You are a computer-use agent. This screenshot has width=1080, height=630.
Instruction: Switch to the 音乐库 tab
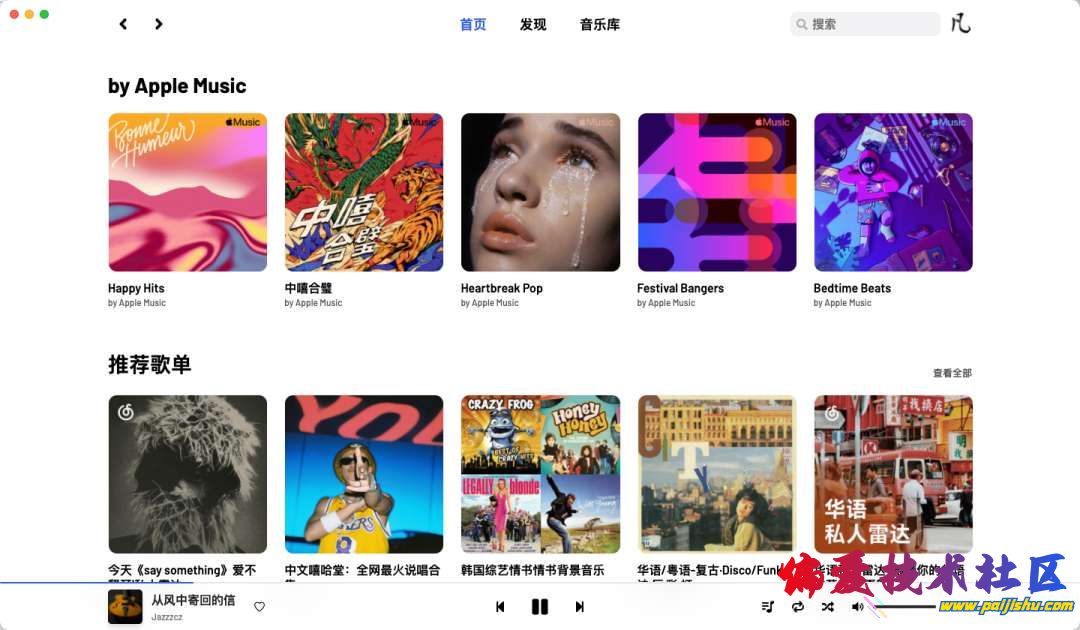point(600,24)
